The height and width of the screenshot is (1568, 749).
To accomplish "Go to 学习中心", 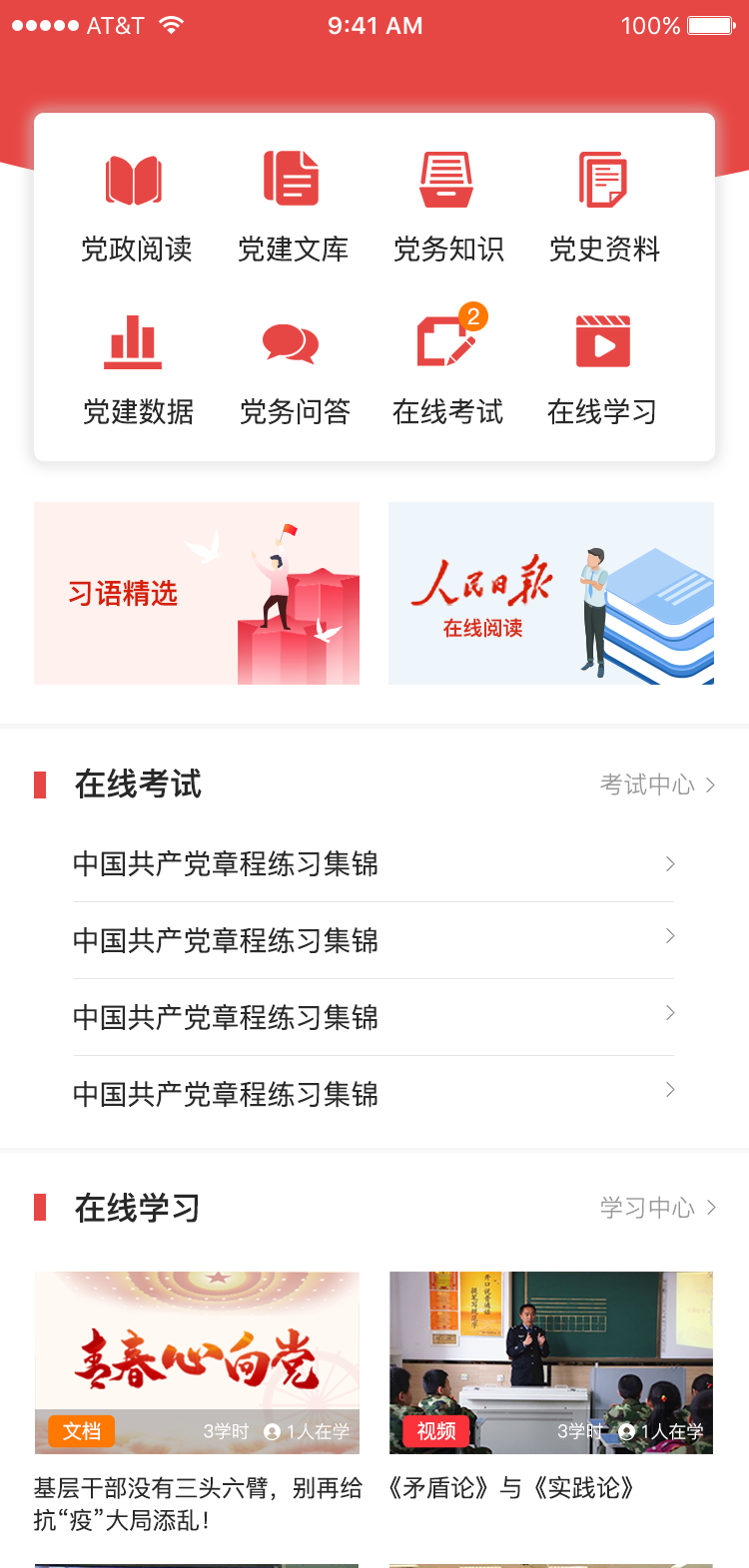I will (x=657, y=1208).
